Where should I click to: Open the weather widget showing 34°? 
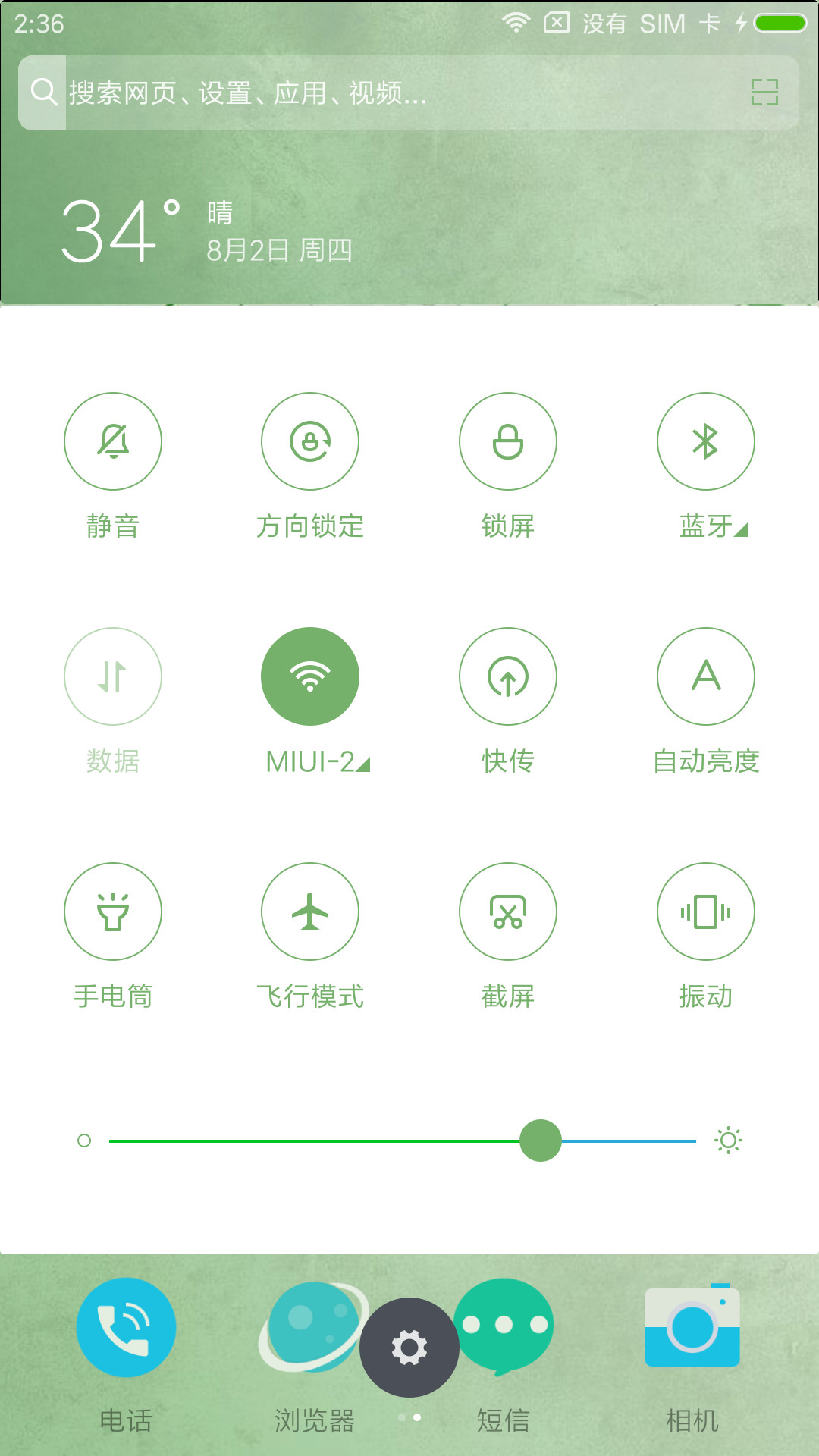pos(206,231)
